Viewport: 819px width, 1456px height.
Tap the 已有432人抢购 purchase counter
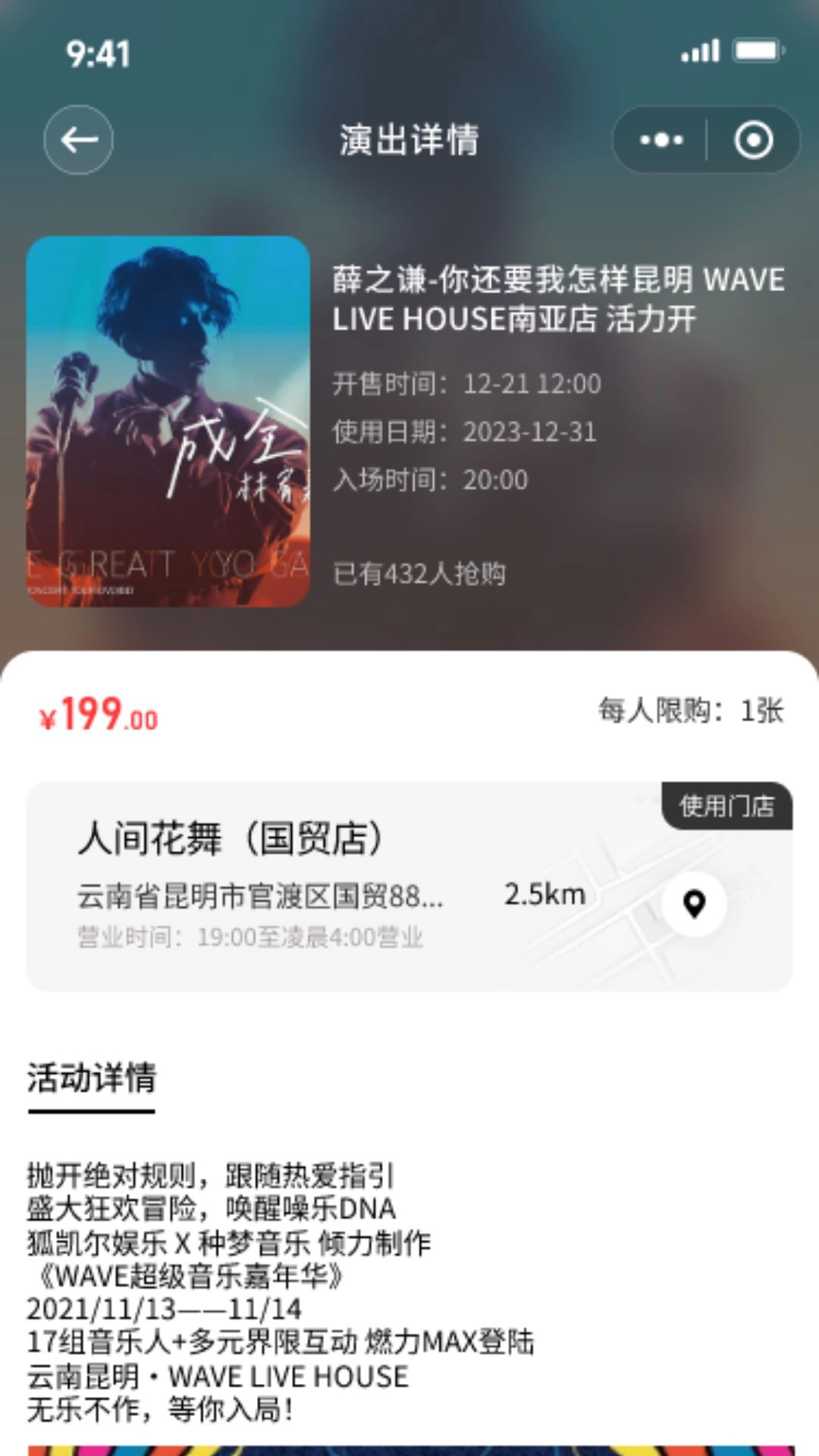click(x=419, y=574)
